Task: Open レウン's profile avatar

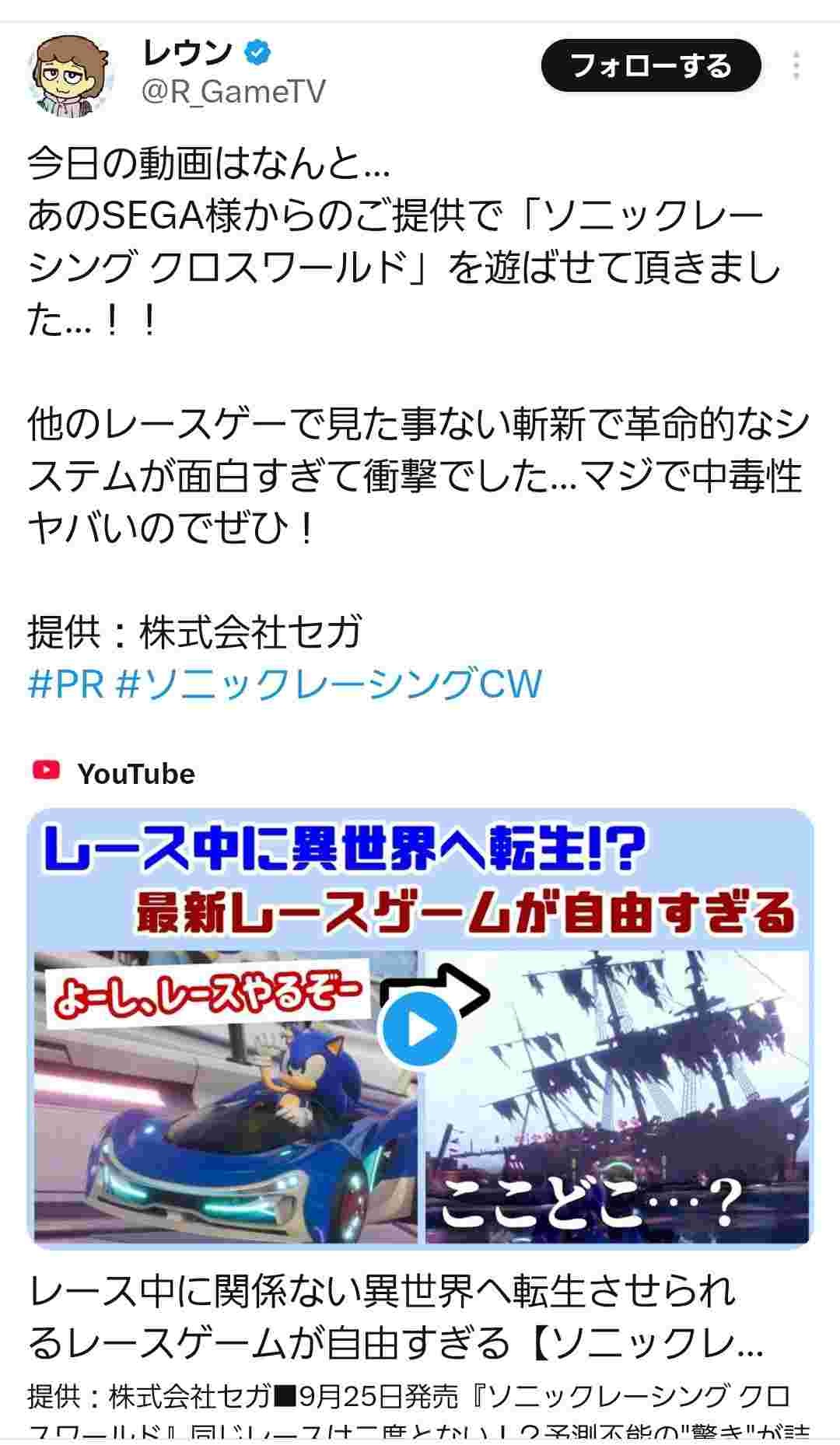Action: (70, 75)
